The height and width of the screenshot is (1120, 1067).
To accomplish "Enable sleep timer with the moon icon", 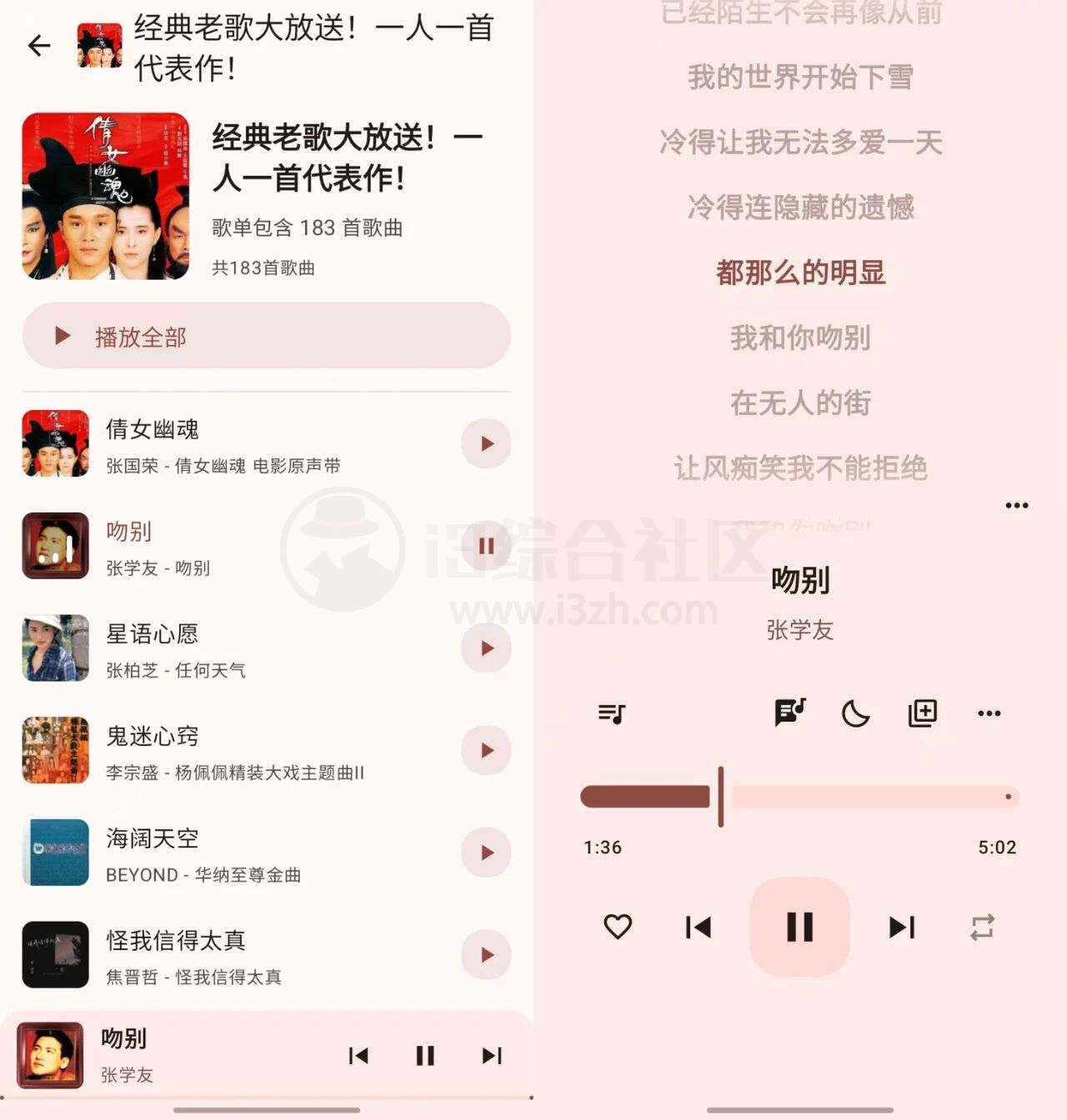I will (x=857, y=713).
